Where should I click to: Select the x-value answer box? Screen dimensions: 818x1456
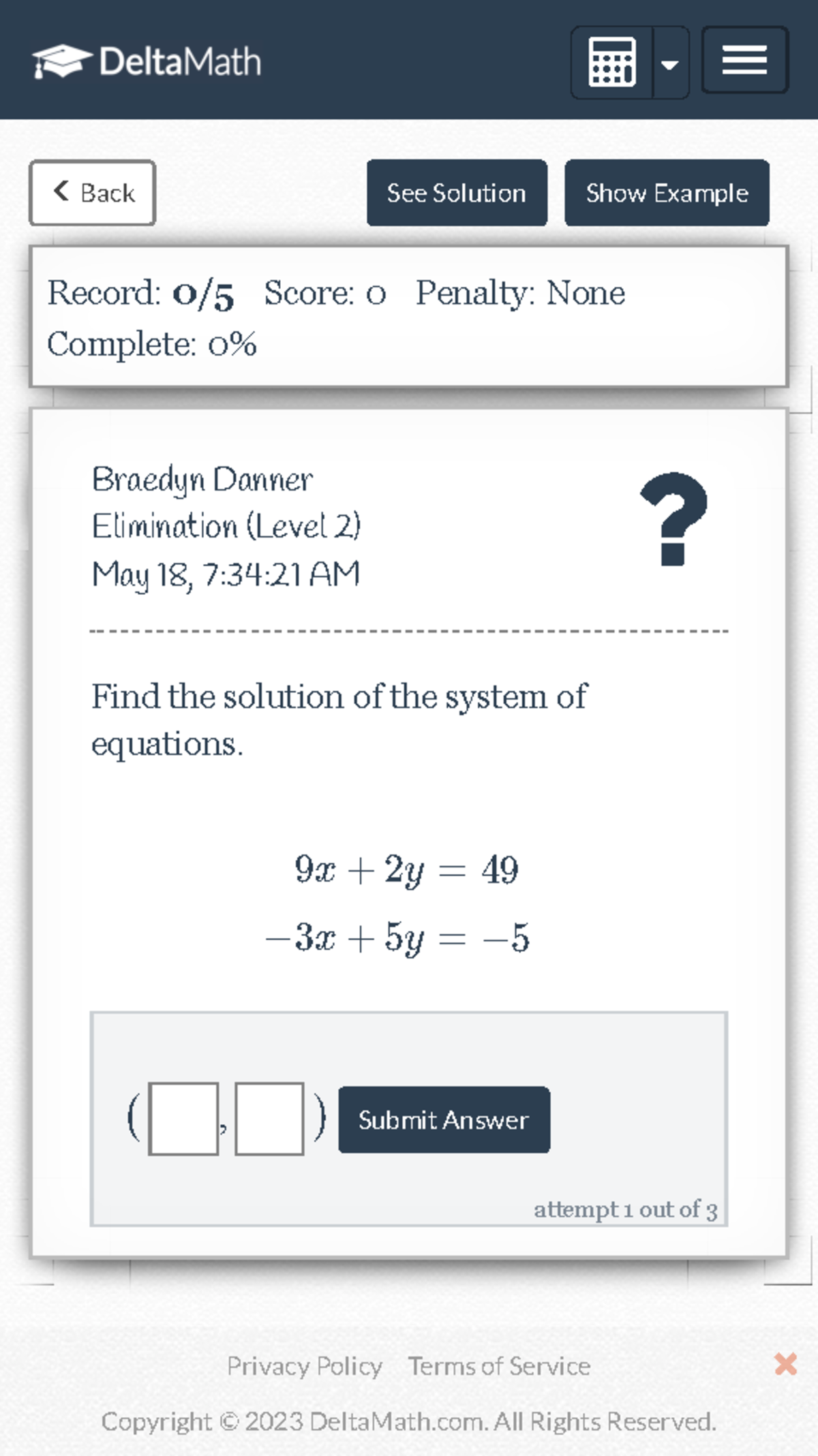click(x=183, y=1119)
